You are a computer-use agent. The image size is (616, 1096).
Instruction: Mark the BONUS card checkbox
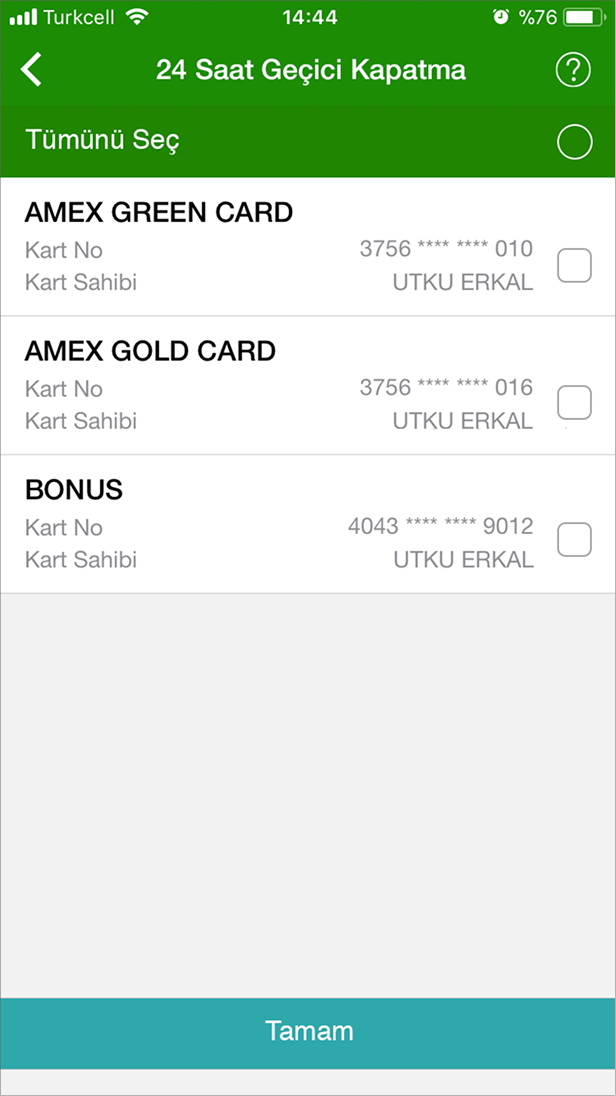click(574, 540)
